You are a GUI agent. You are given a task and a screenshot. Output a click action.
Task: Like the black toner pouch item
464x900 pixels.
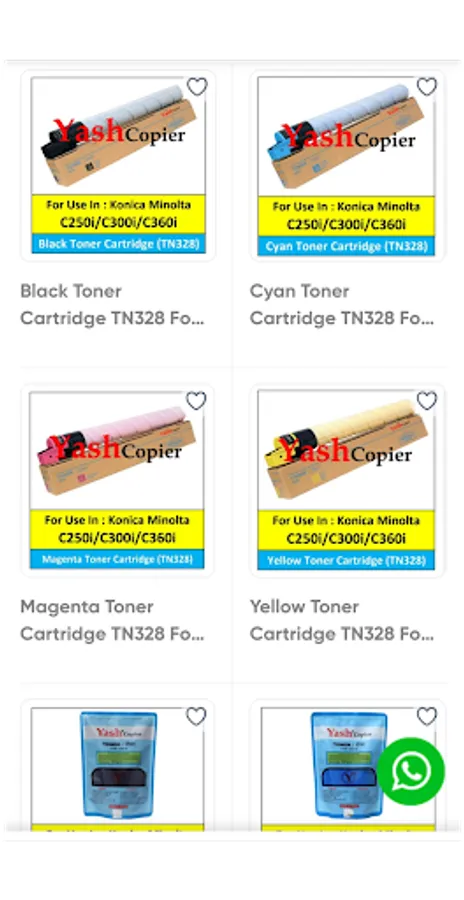[x=196, y=716]
